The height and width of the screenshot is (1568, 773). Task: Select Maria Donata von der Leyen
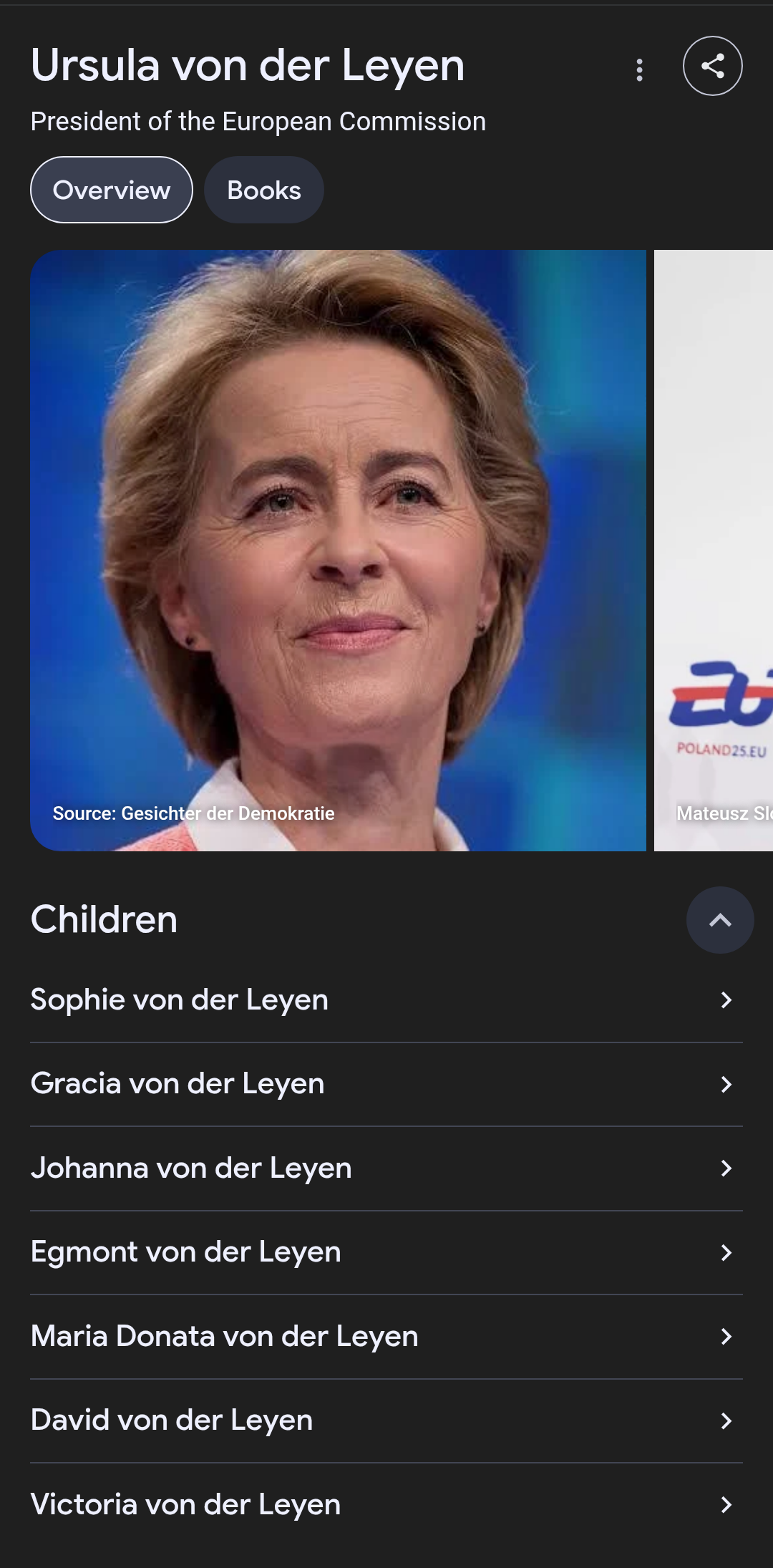coord(386,1337)
